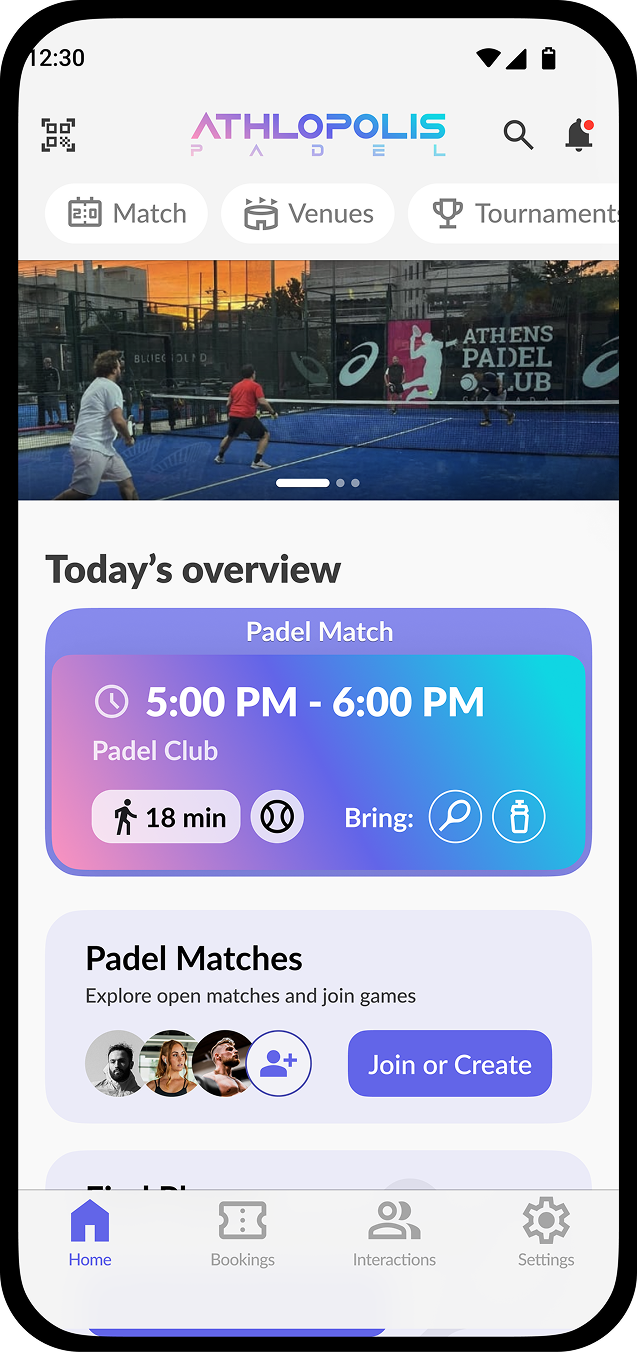This screenshot has height=1352, width=638.
Task: Go to the Settings tab
Action: [x=546, y=1234]
